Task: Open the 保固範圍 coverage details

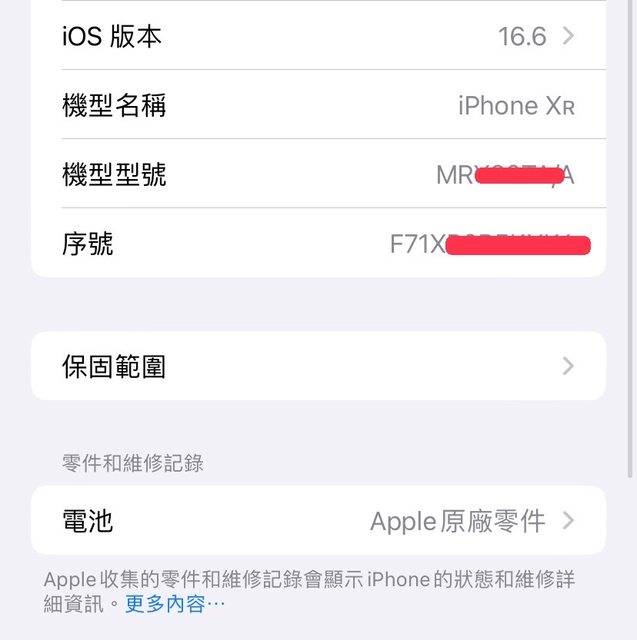Action: (x=318, y=366)
